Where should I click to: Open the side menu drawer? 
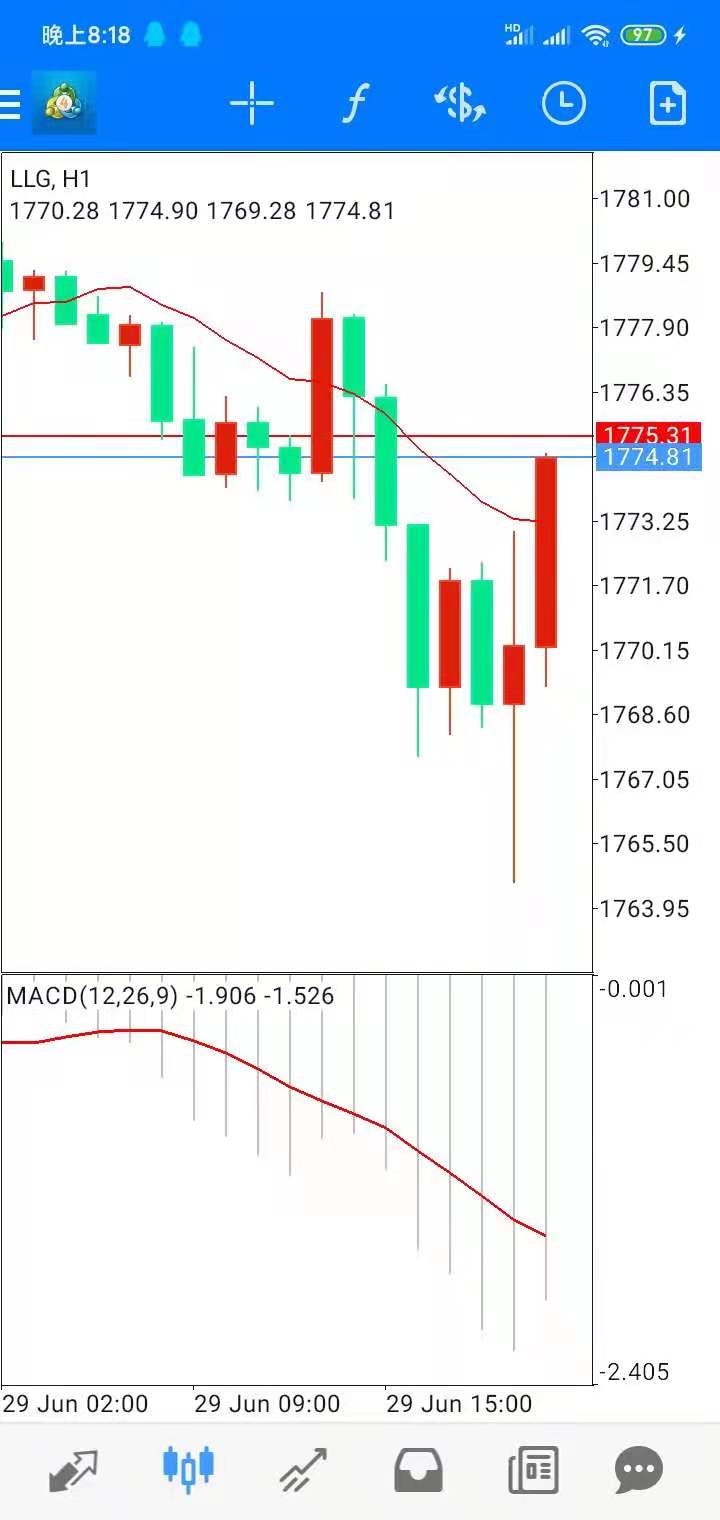coord(12,104)
